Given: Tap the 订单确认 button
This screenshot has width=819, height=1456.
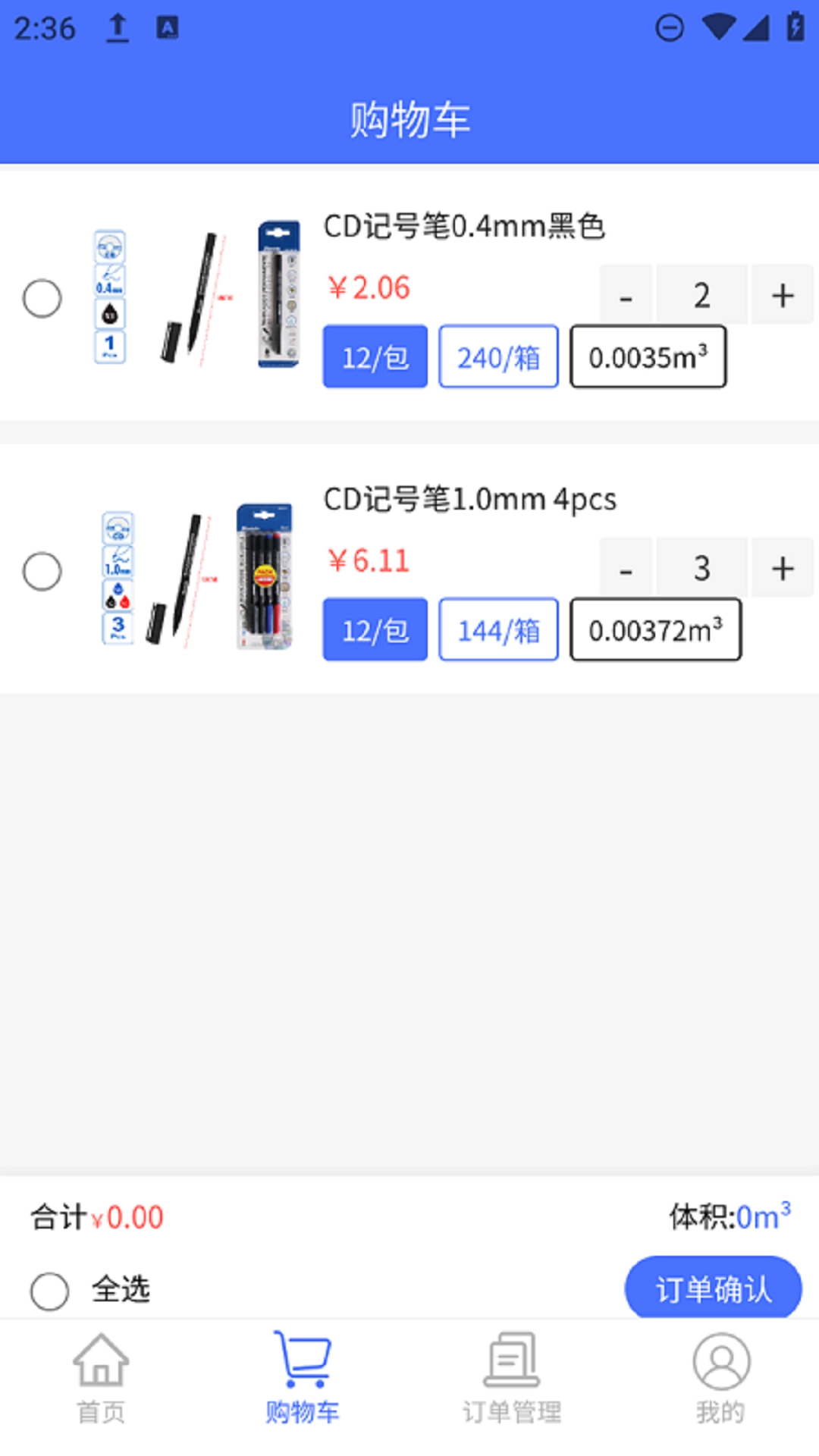Looking at the screenshot, I should point(713,1288).
